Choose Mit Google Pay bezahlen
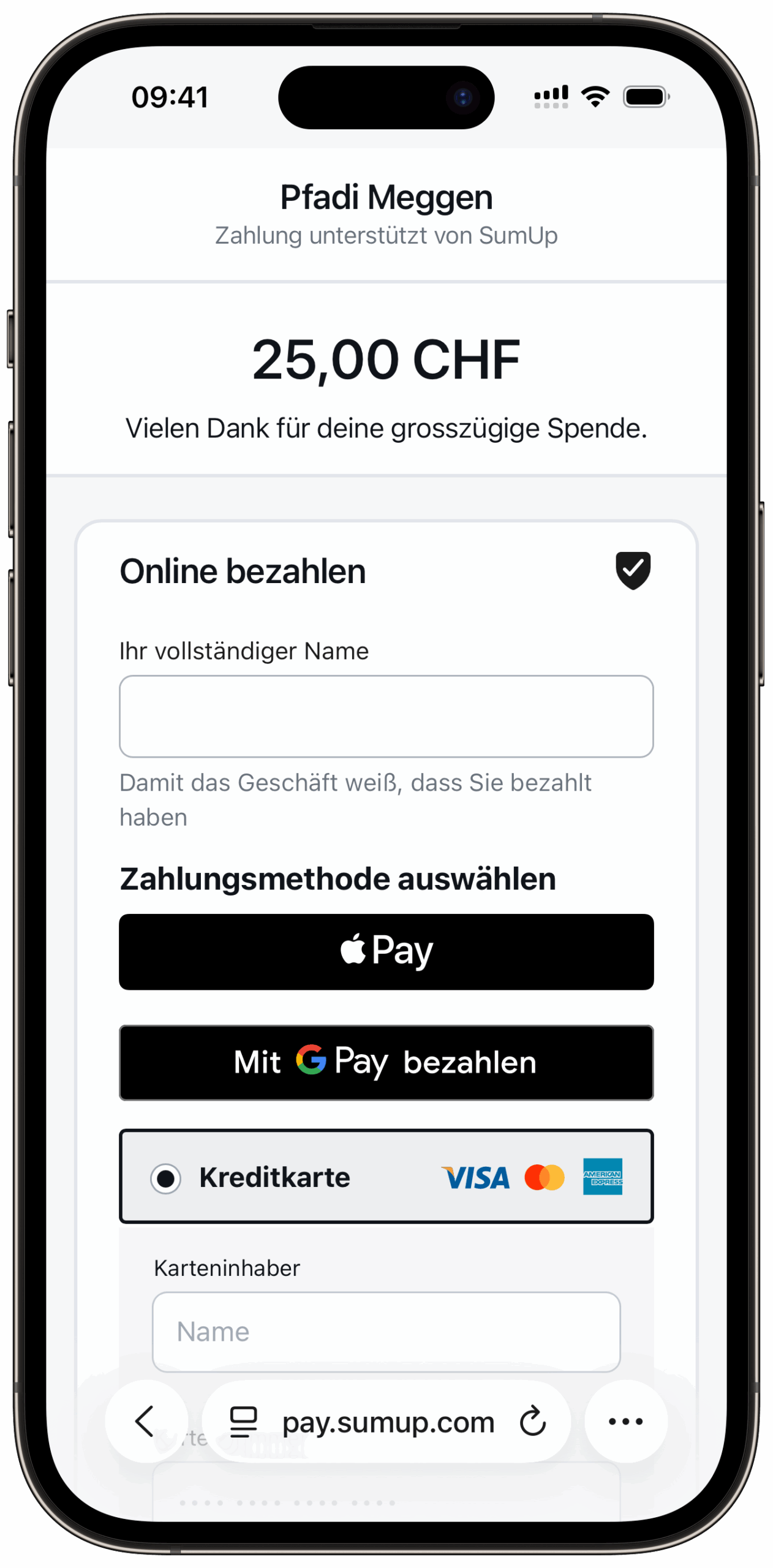Screen dimensions: 773x1568 tap(386, 1062)
